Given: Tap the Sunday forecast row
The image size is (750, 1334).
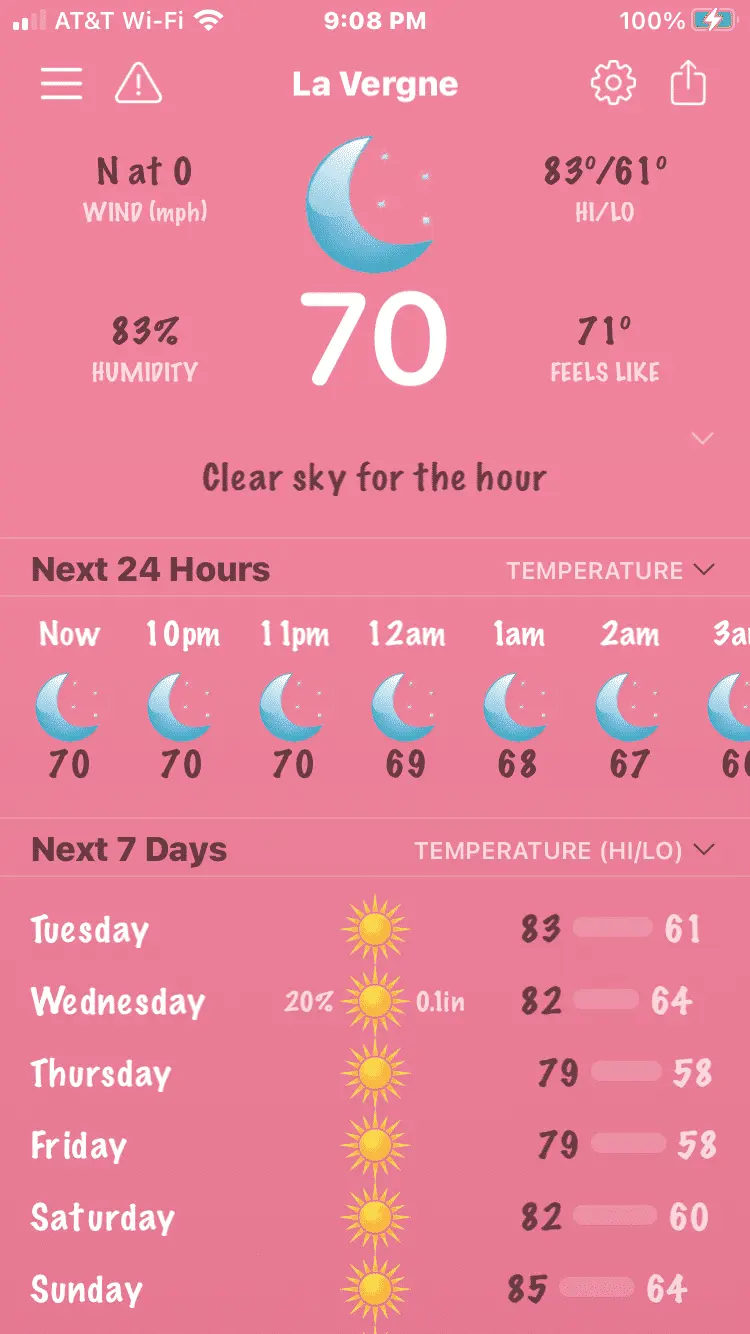Looking at the screenshot, I should tap(375, 1290).
